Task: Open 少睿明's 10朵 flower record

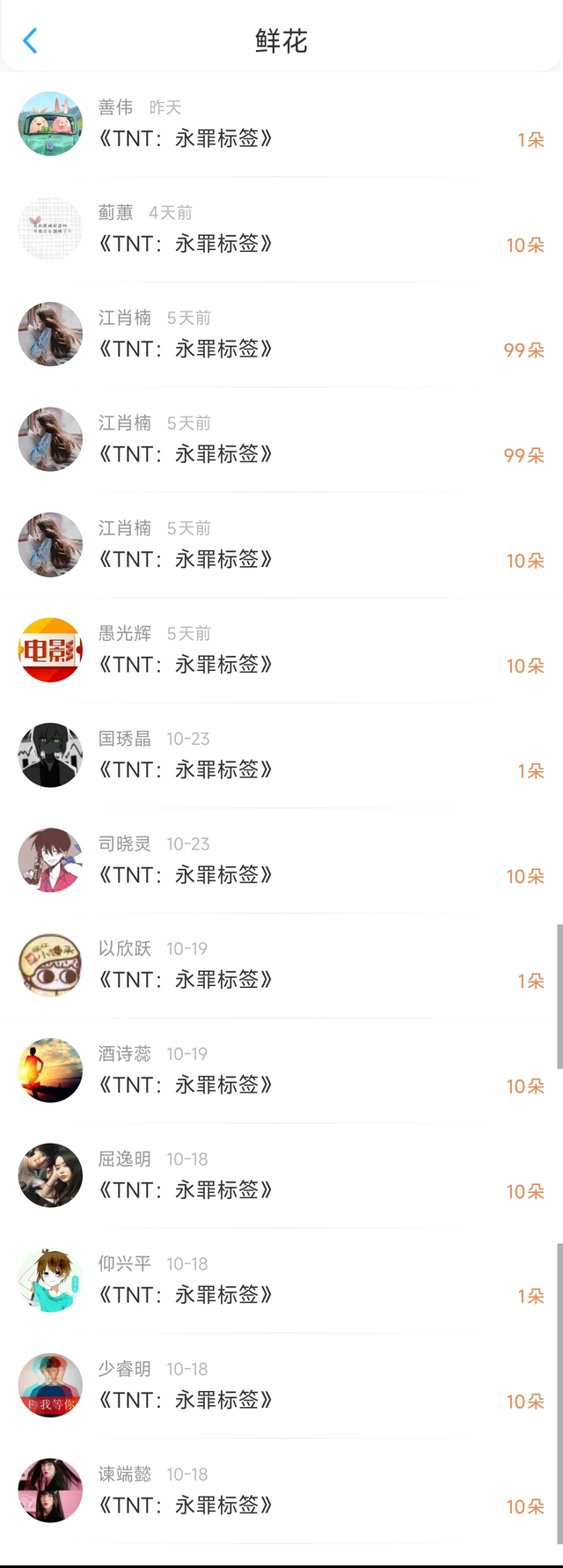Action: [x=281, y=1386]
